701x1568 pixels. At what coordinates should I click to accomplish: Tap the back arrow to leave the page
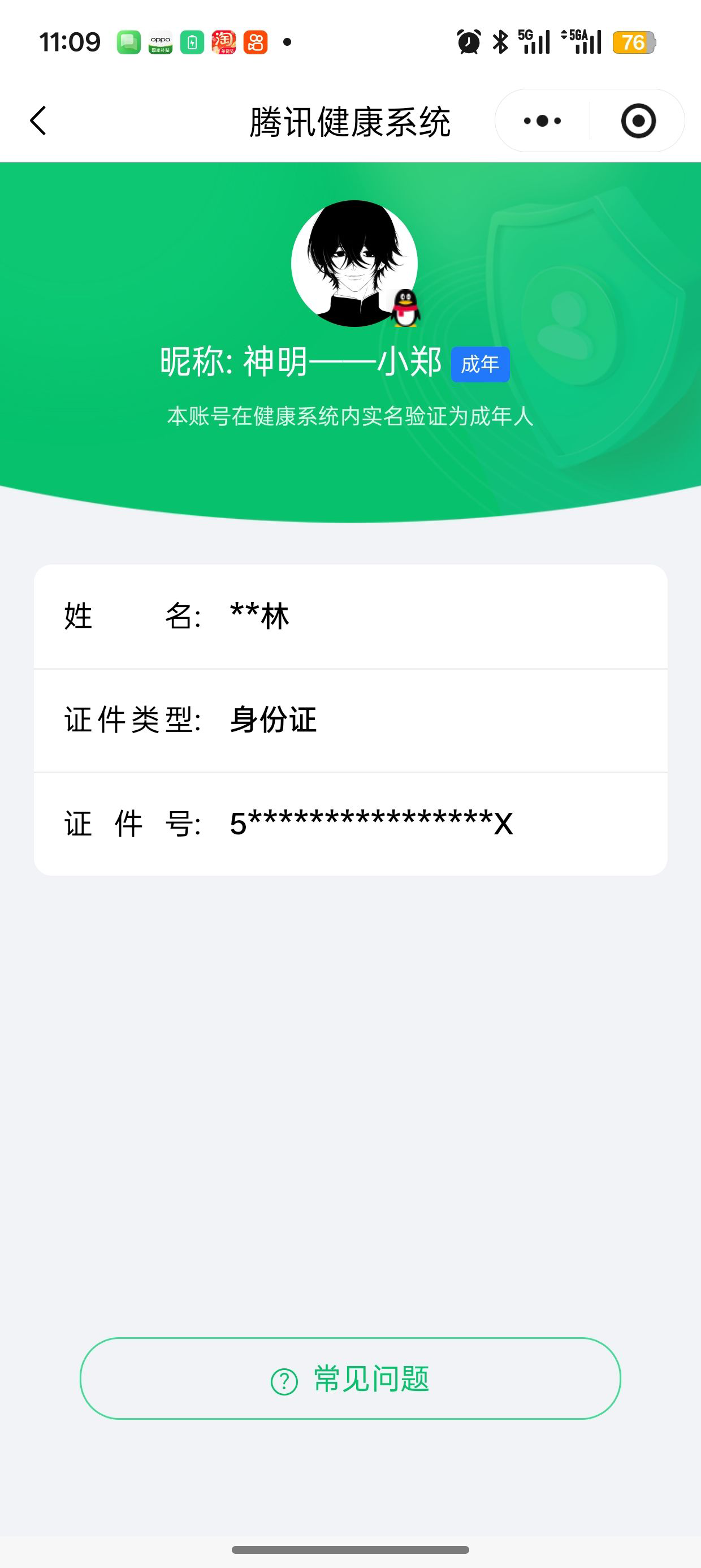[x=38, y=120]
